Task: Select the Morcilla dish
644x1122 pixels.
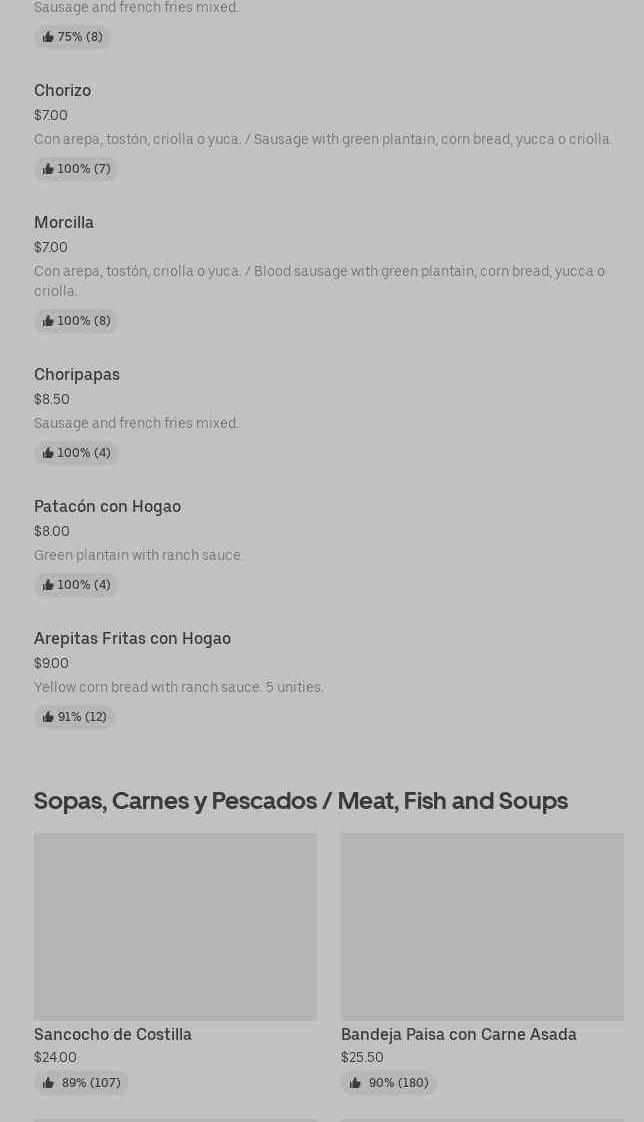Action: pyautogui.click(x=64, y=223)
